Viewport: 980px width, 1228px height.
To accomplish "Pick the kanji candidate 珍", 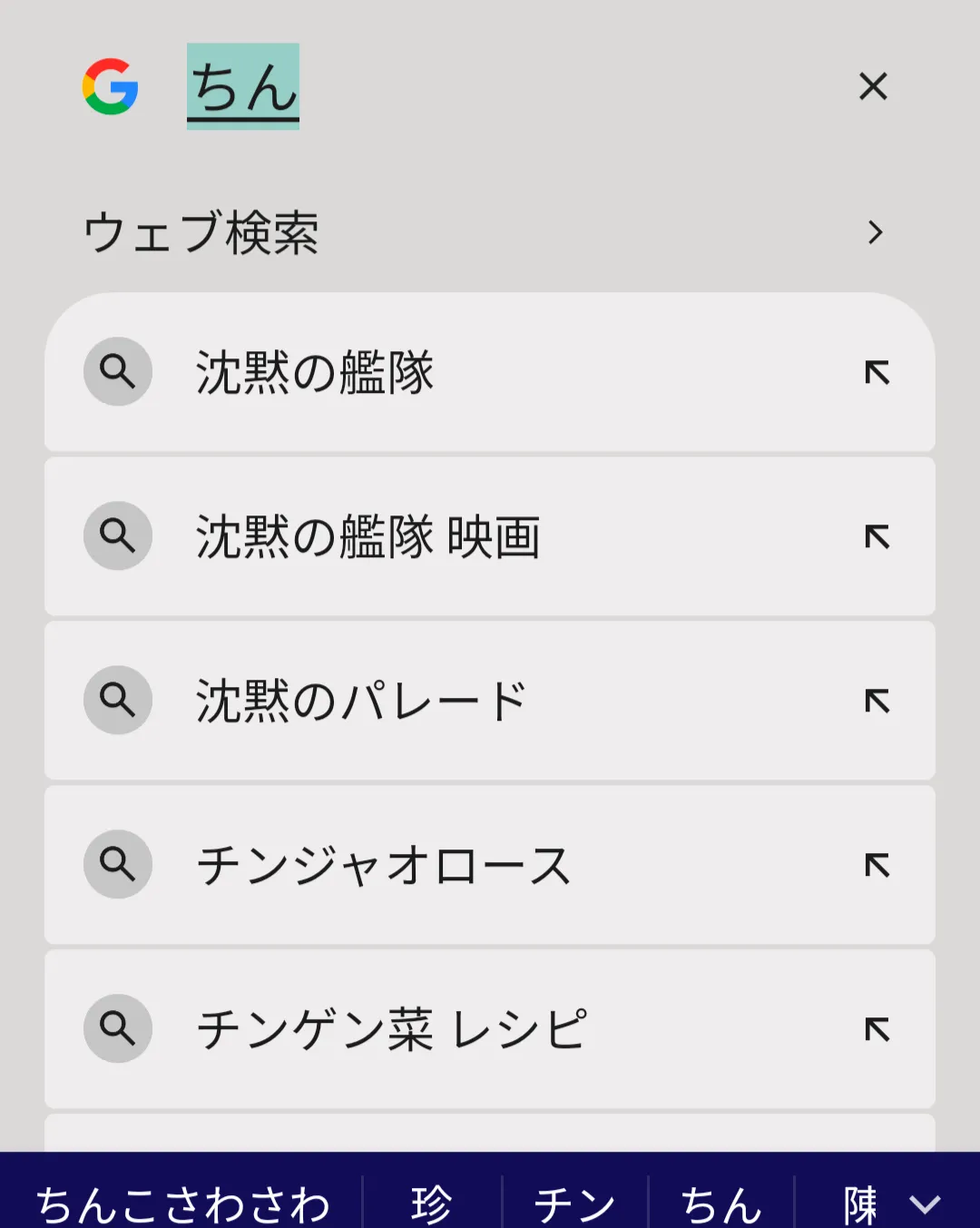I will point(431,1203).
